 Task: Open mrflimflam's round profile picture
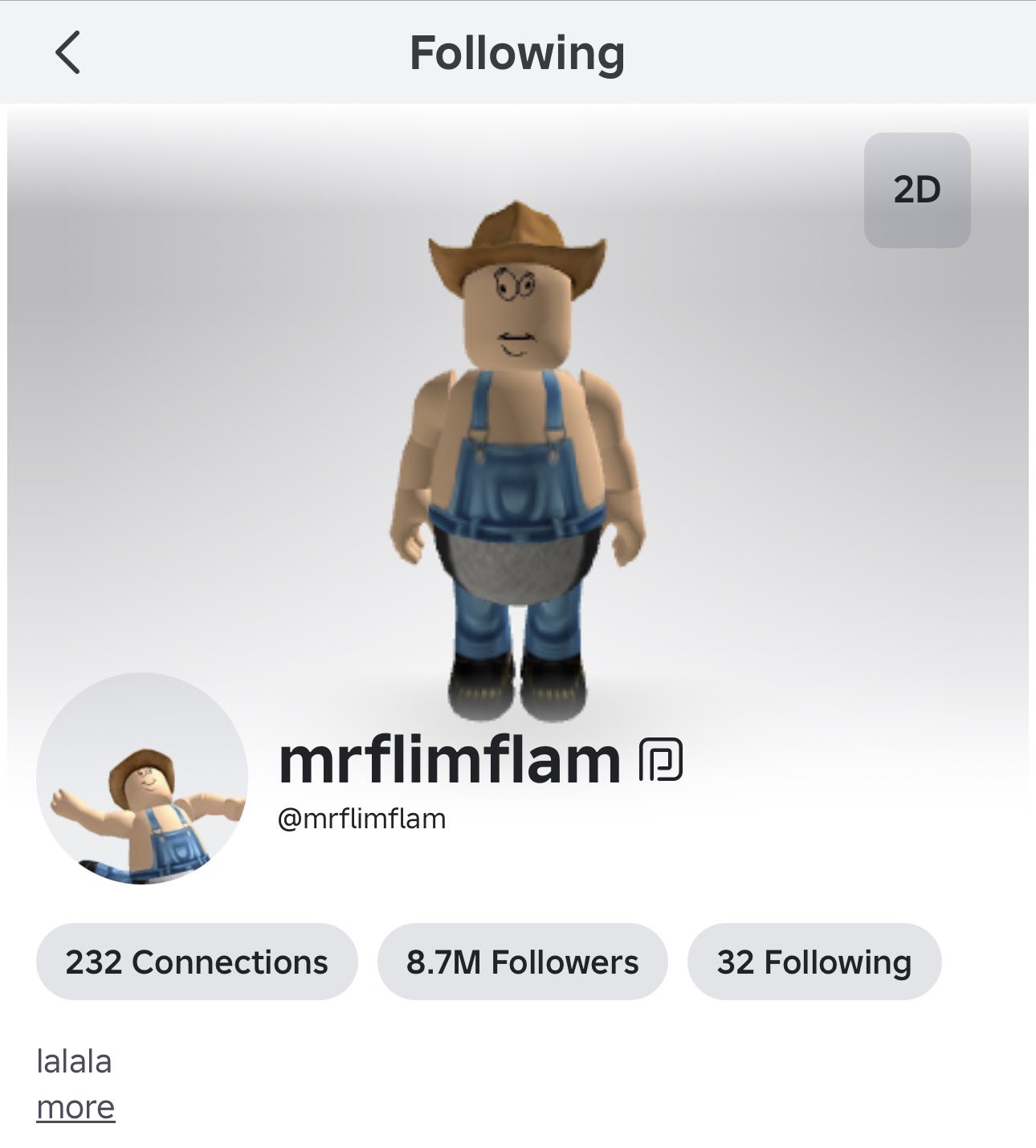pyautogui.click(x=142, y=778)
